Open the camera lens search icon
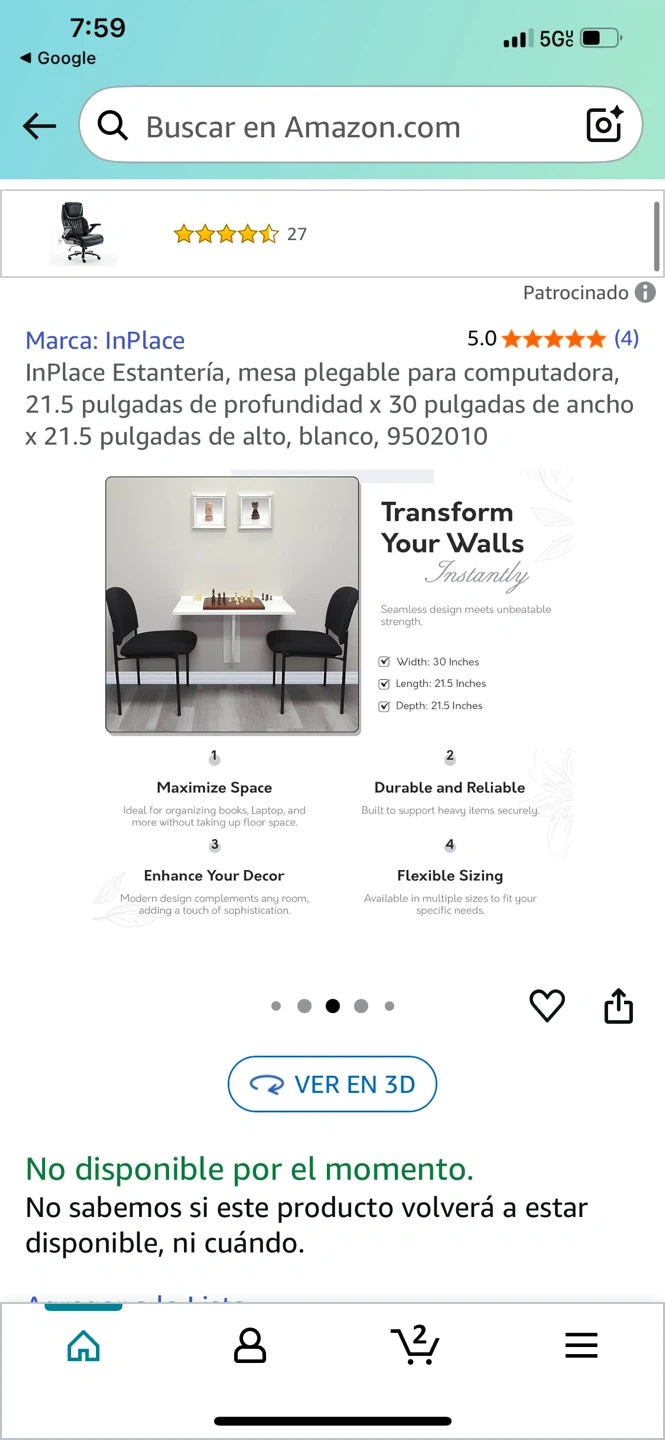Screen dimensions: 665x1440 click(604, 125)
